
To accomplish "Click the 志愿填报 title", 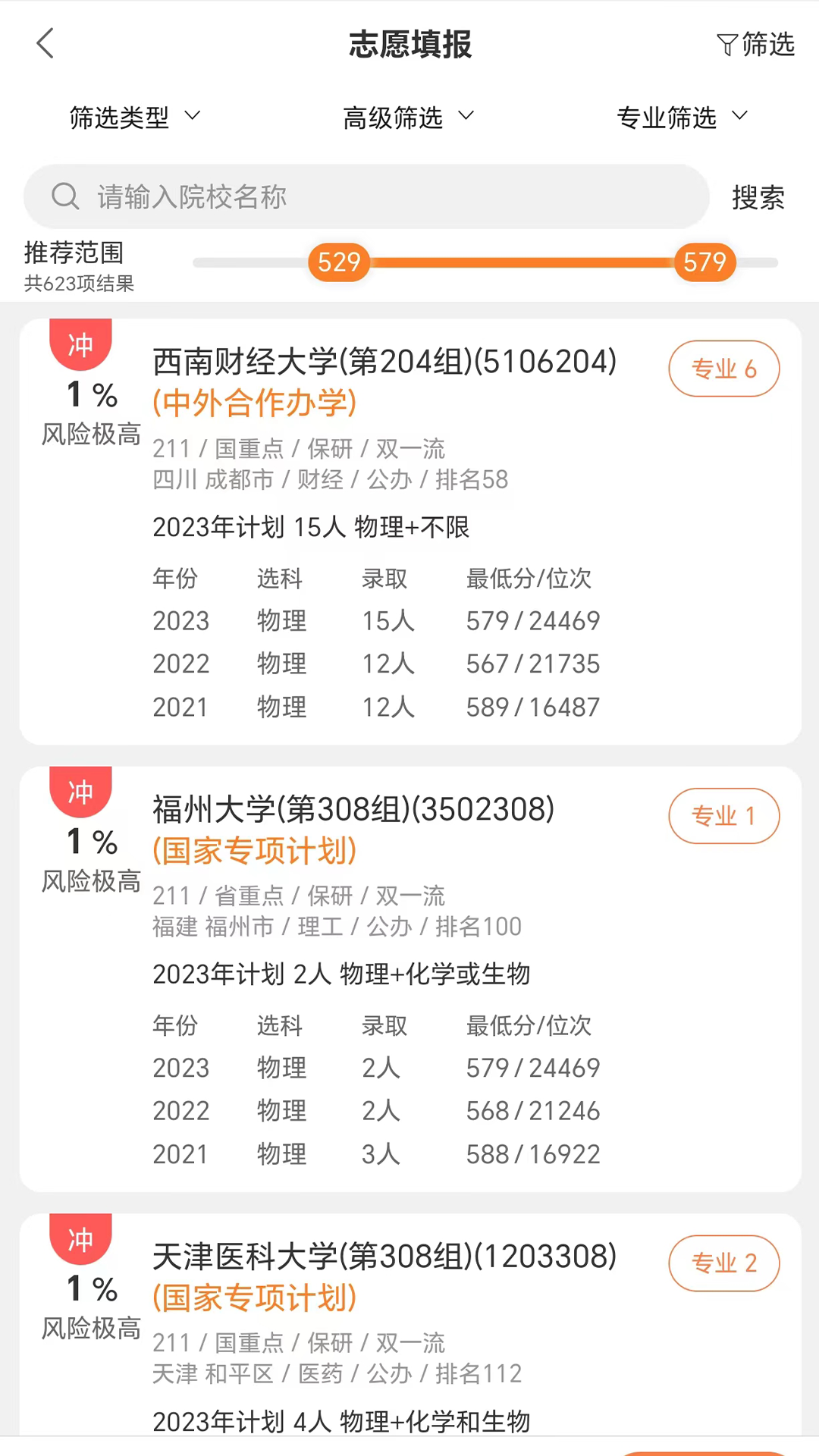I will click(x=409, y=45).
